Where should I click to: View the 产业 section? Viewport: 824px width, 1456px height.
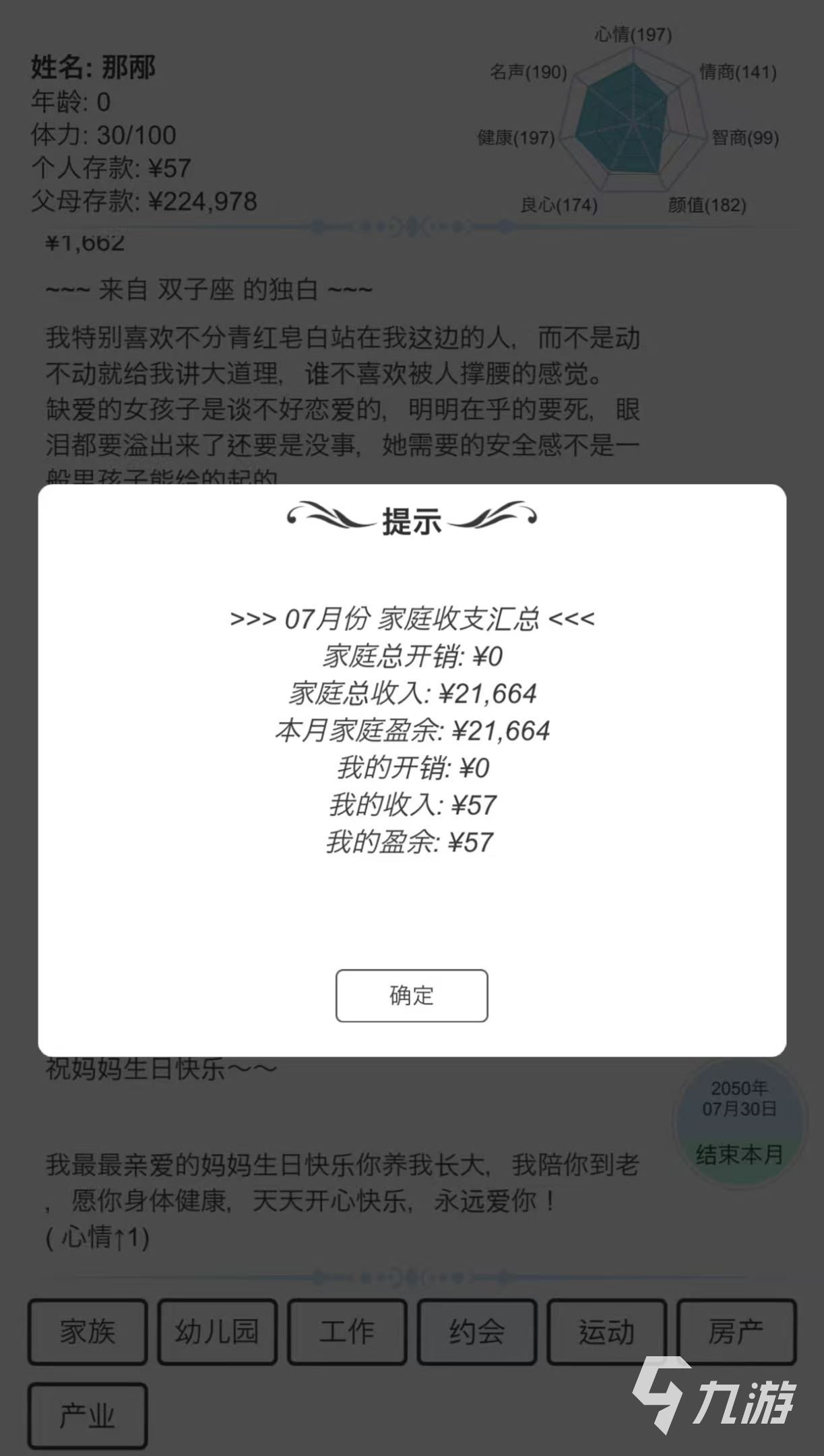click(x=87, y=1416)
